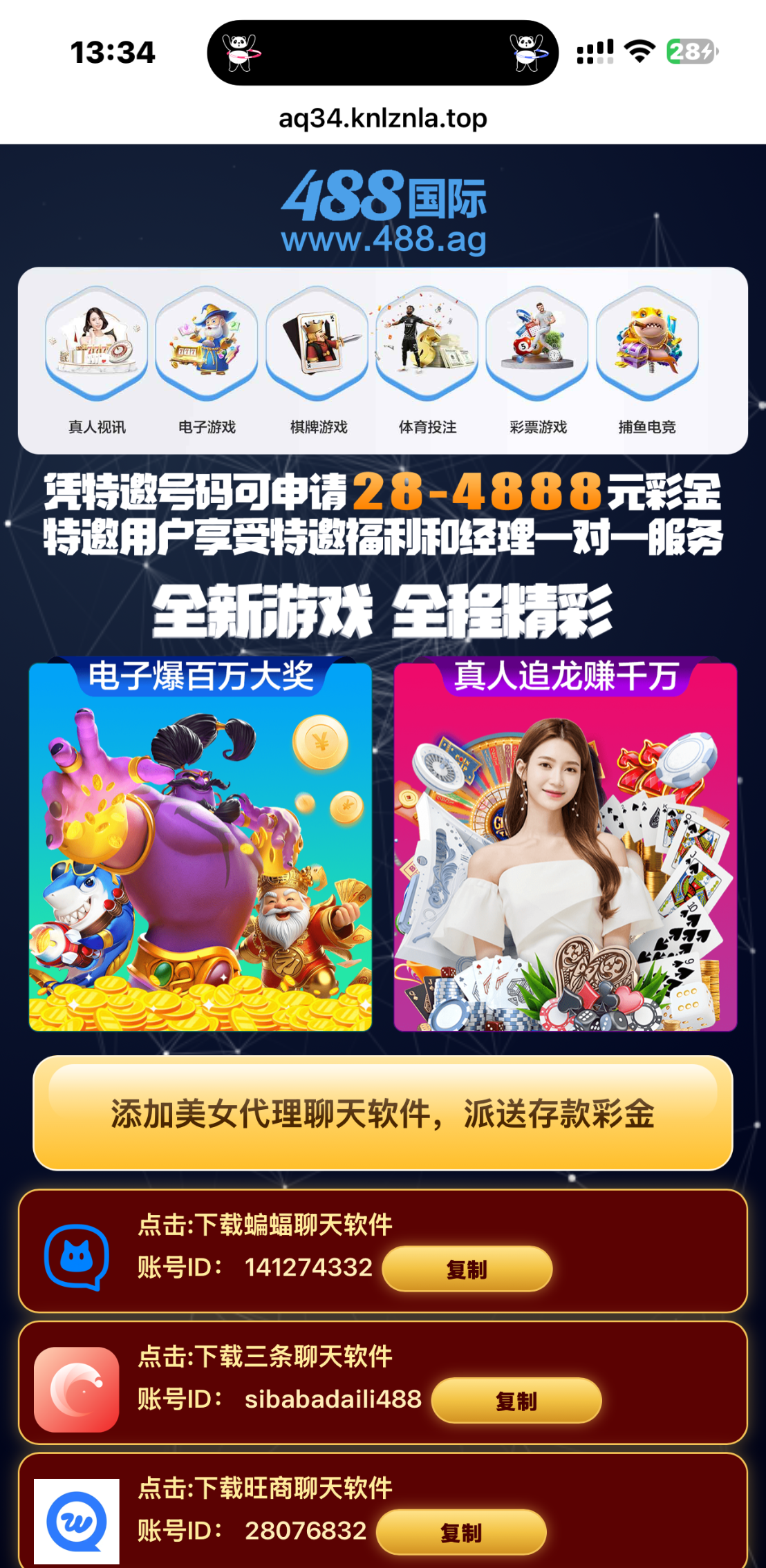Select the 捕鱼电竞 category
The image size is (766, 1568).
(x=647, y=359)
